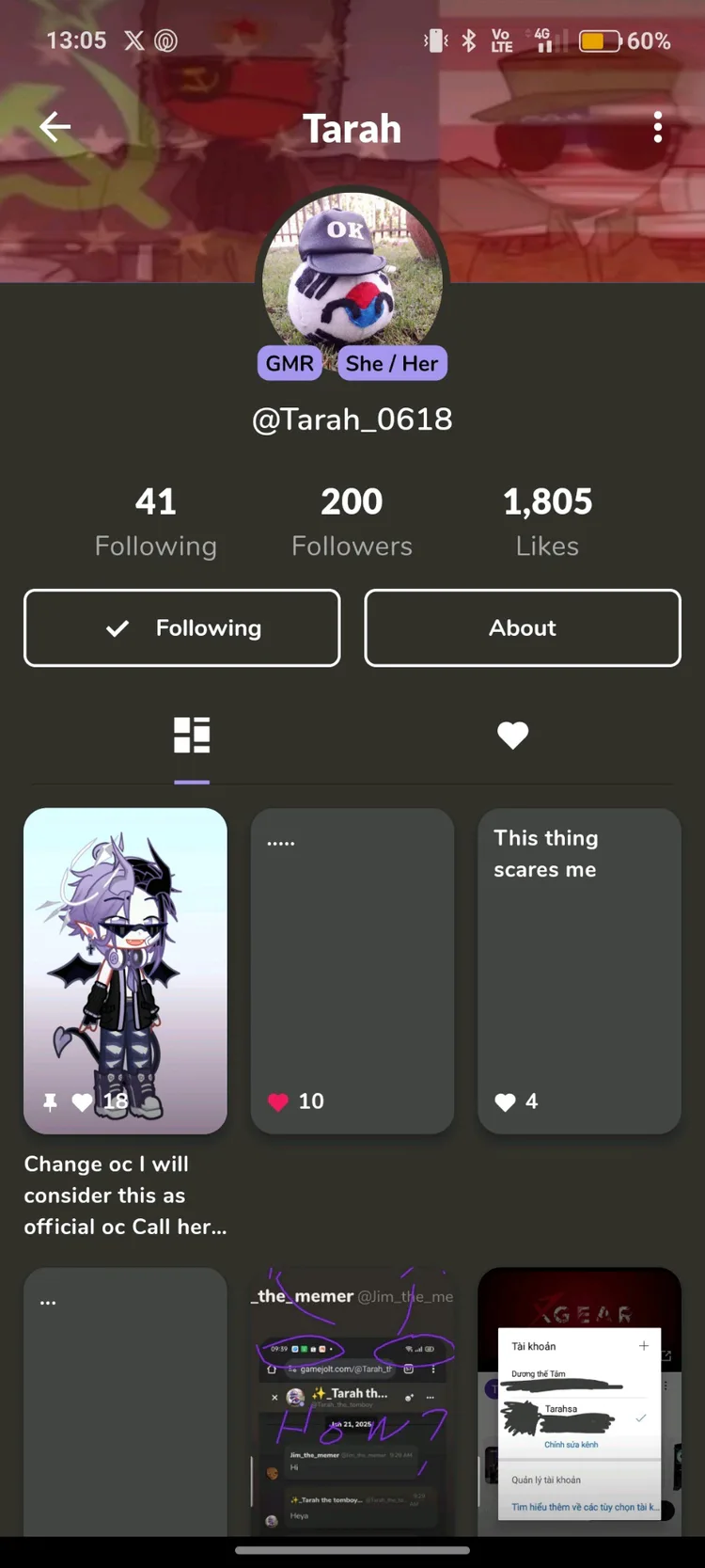Tap the Following button to unfollow
The height and width of the screenshot is (1568, 705).
182,628
